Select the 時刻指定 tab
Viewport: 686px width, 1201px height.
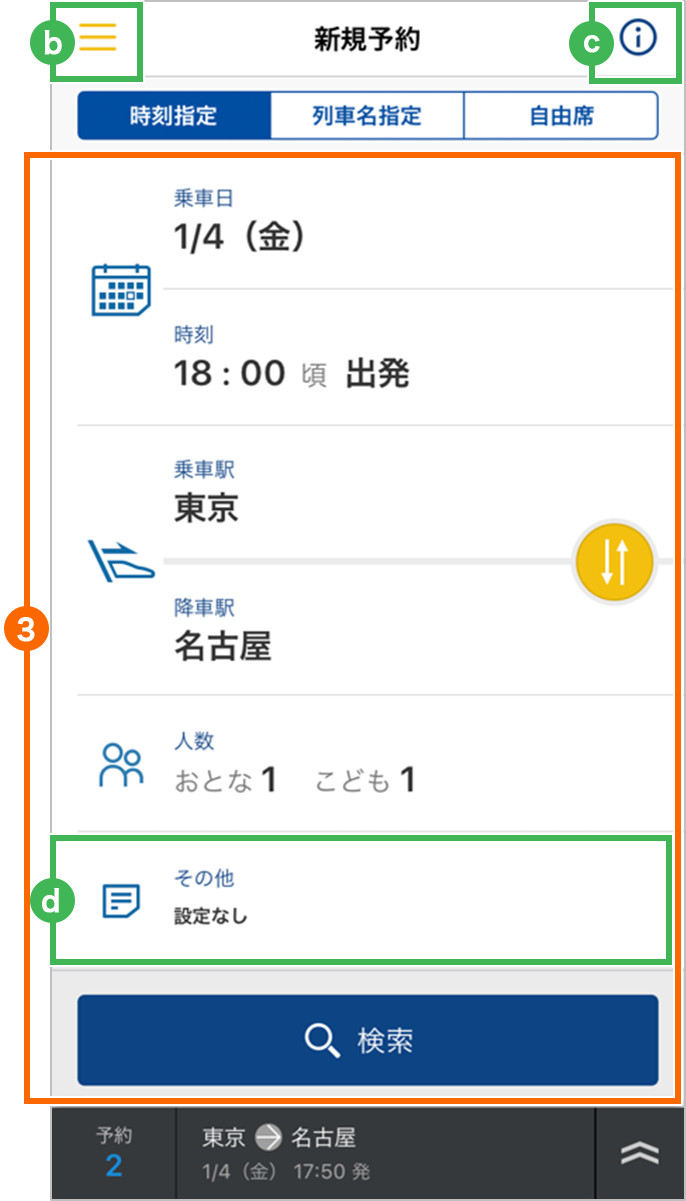coord(174,116)
